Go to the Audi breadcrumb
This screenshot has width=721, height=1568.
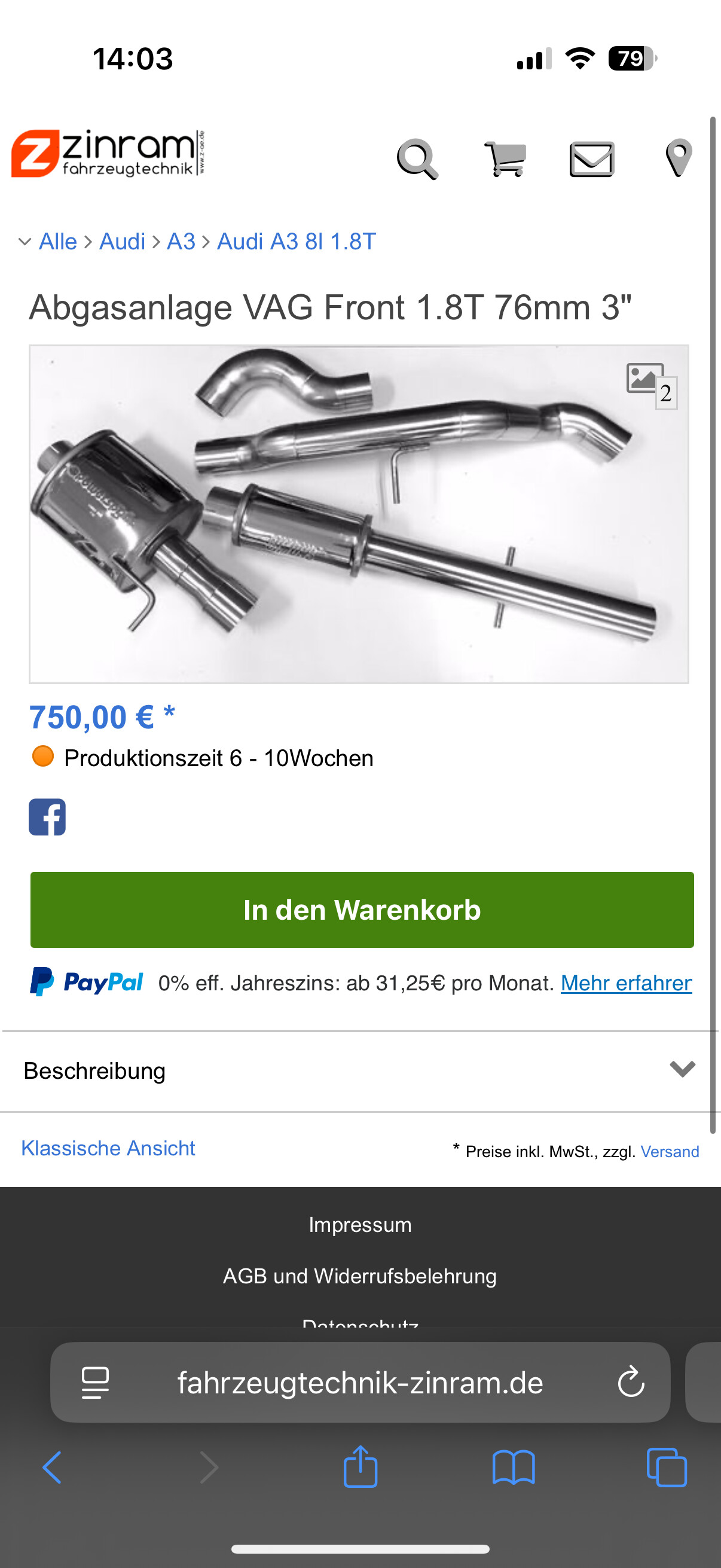click(123, 242)
